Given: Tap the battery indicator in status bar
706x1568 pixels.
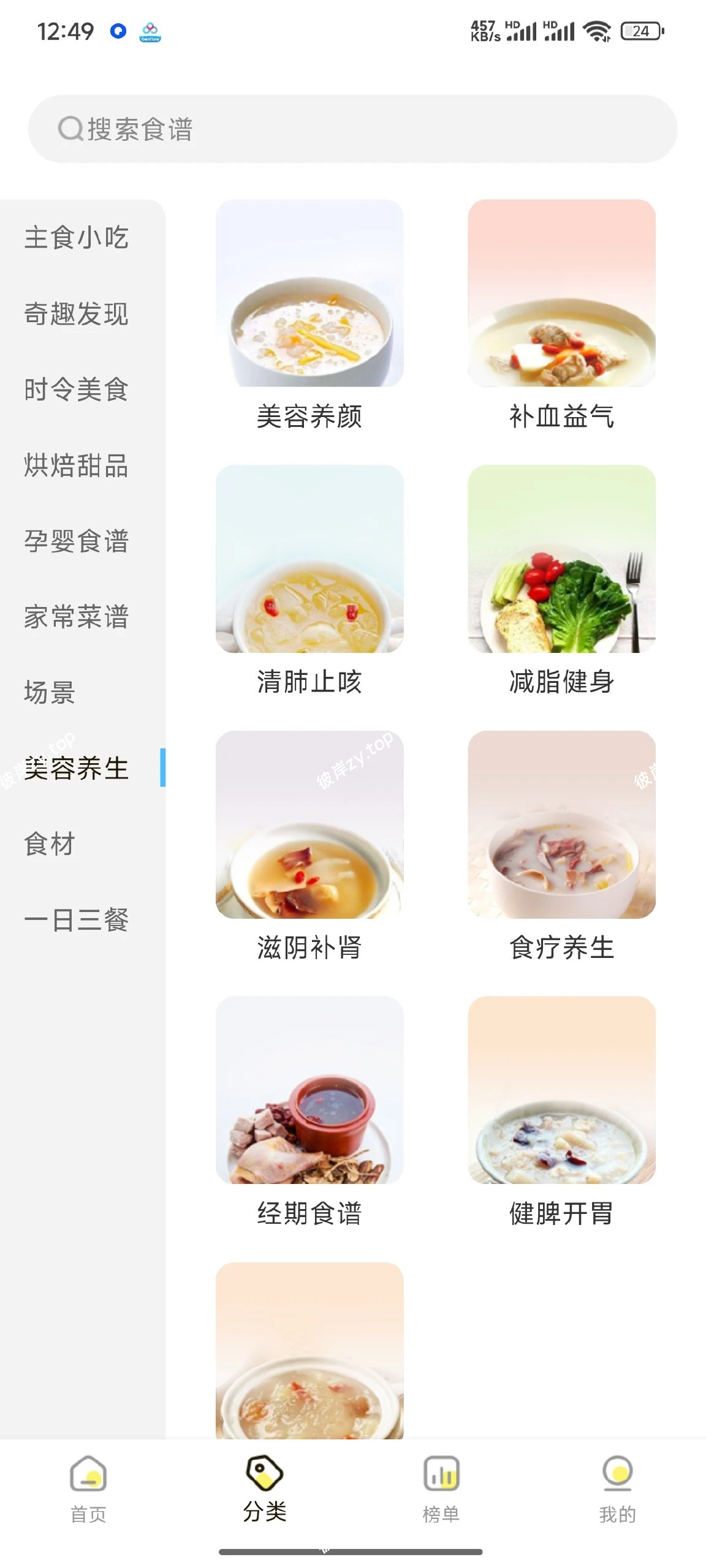Looking at the screenshot, I should [639, 29].
